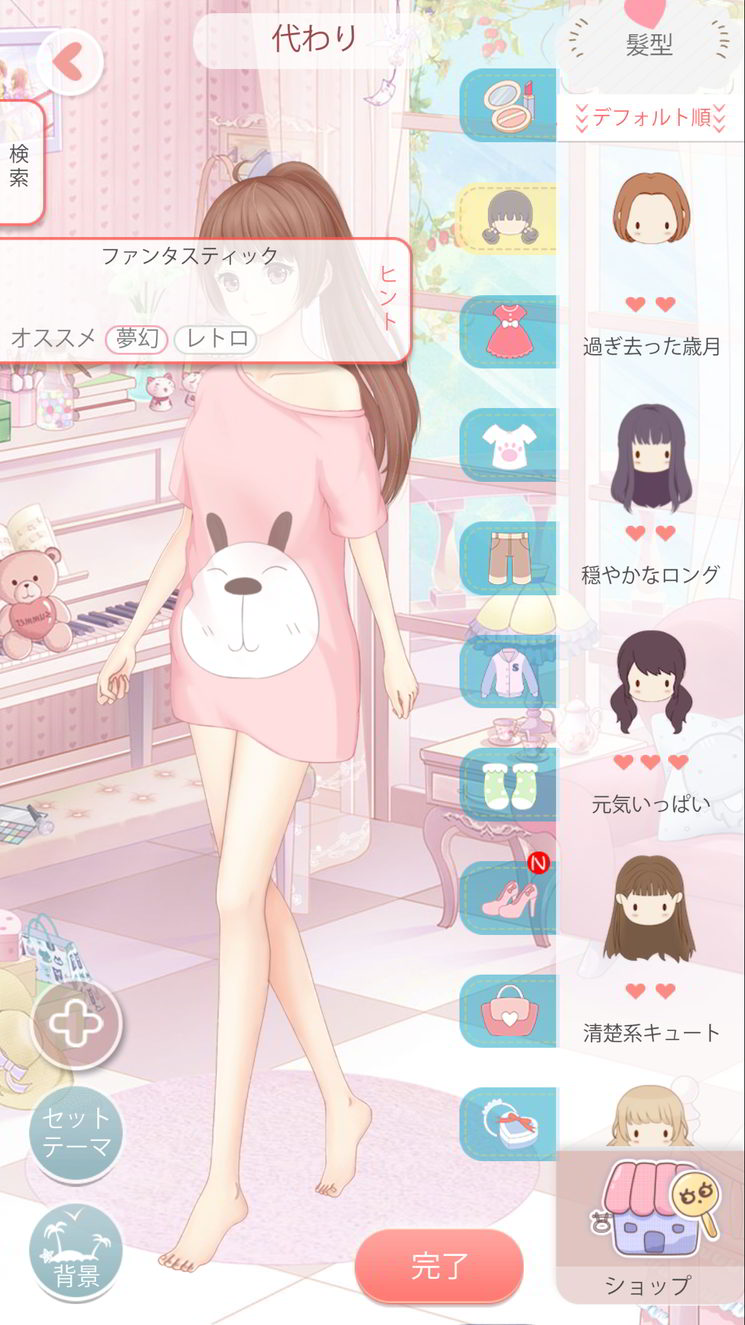Select the hairstyle category tab
The image size is (745, 1325).
(x=508, y=219)
